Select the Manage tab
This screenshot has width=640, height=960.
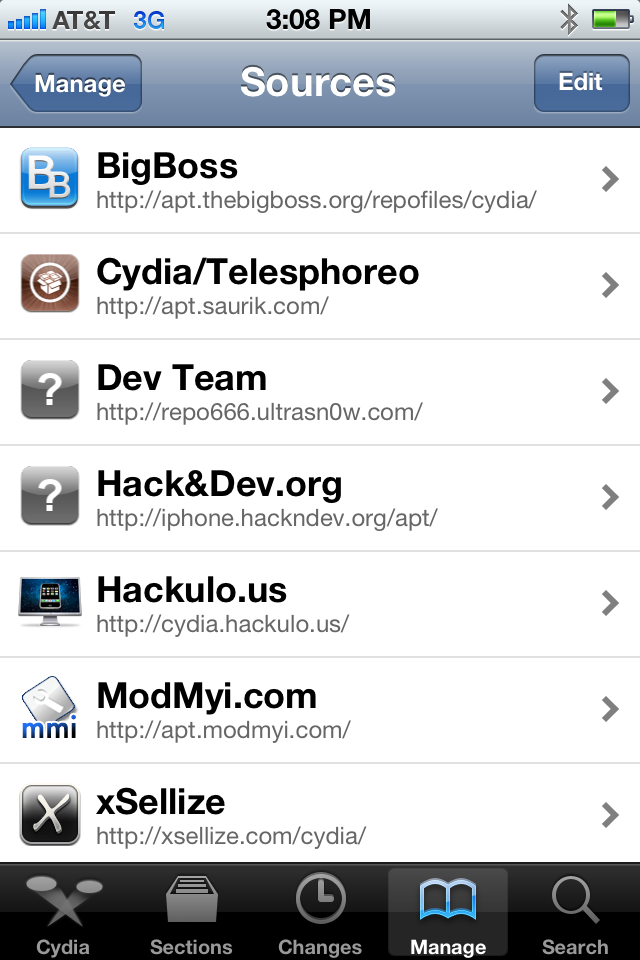(x=448, y=914)
